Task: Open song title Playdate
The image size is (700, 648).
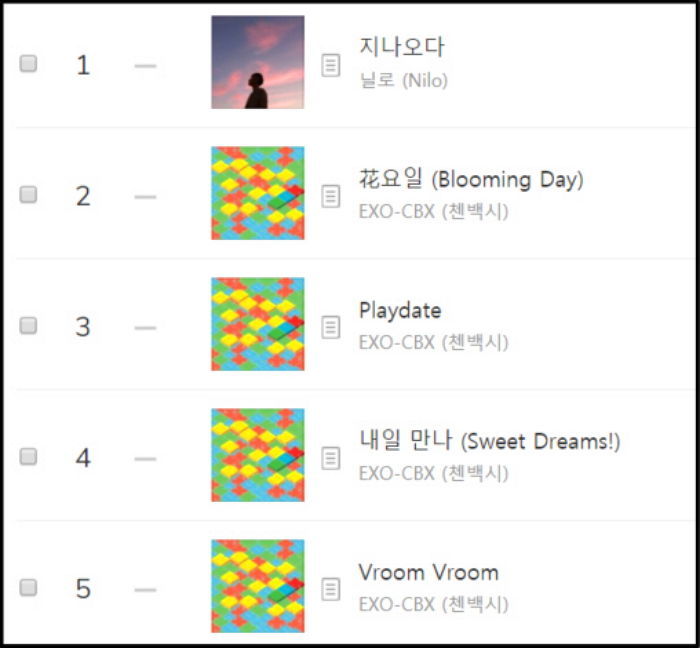Action: (x=399, y=310)
